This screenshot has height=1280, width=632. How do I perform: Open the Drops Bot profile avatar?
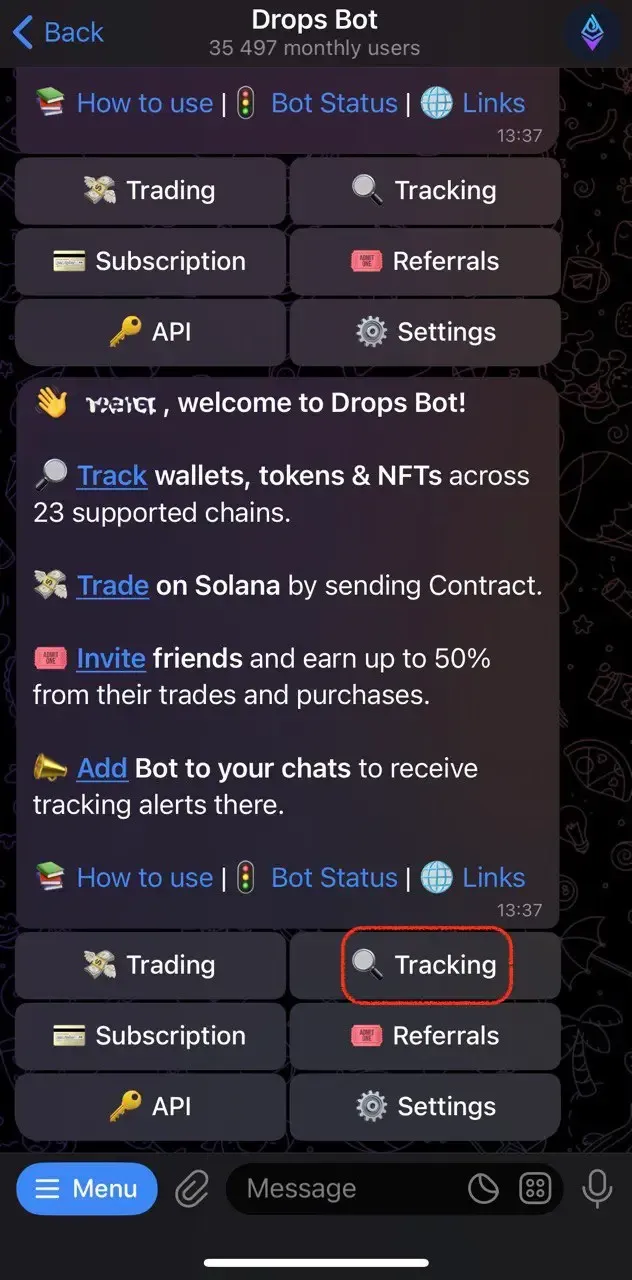click(592, 32)
